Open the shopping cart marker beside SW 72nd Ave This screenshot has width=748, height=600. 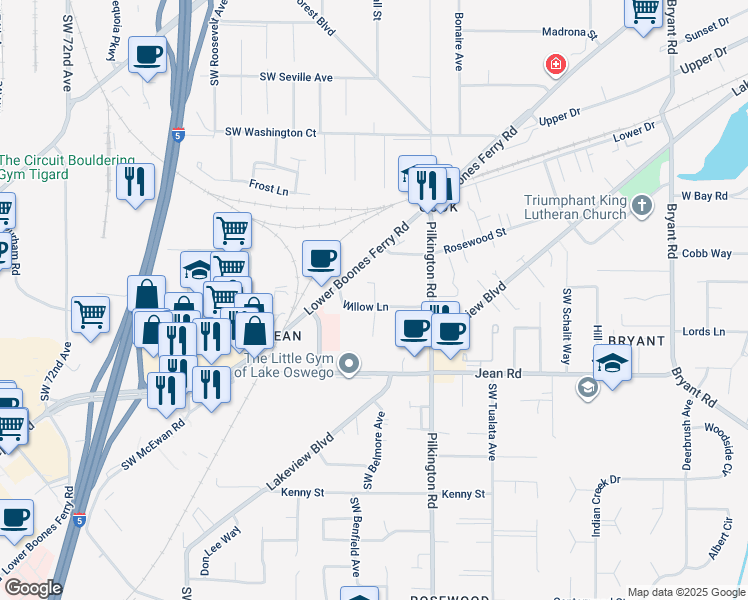coord(90,314)
